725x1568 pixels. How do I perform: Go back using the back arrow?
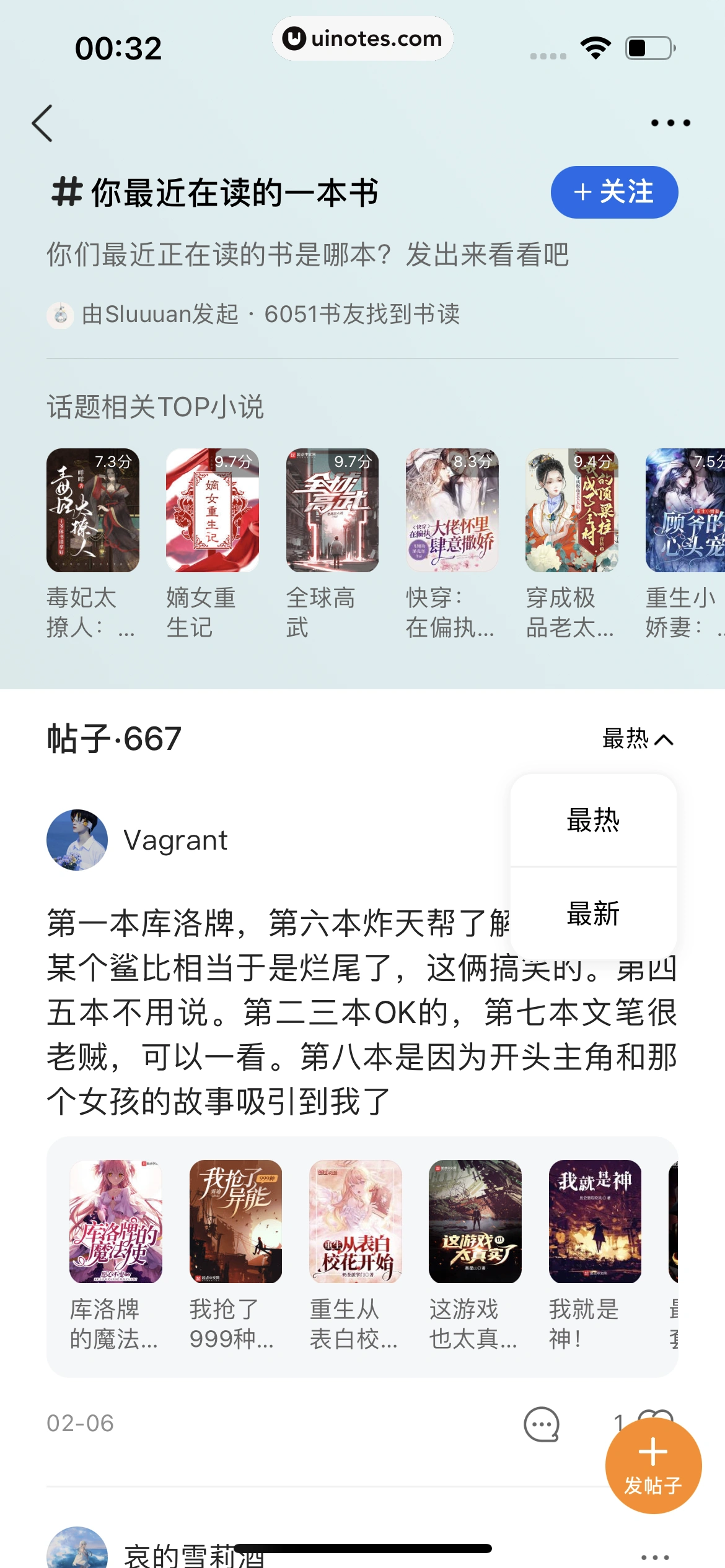[x=42, y=123]
